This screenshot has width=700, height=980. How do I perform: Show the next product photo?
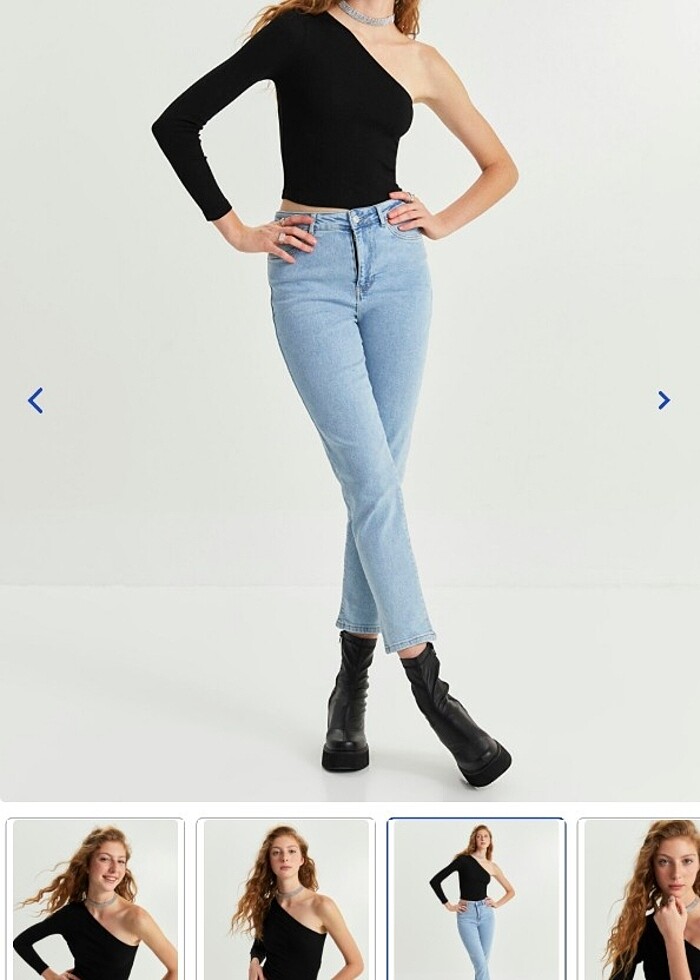663,401
